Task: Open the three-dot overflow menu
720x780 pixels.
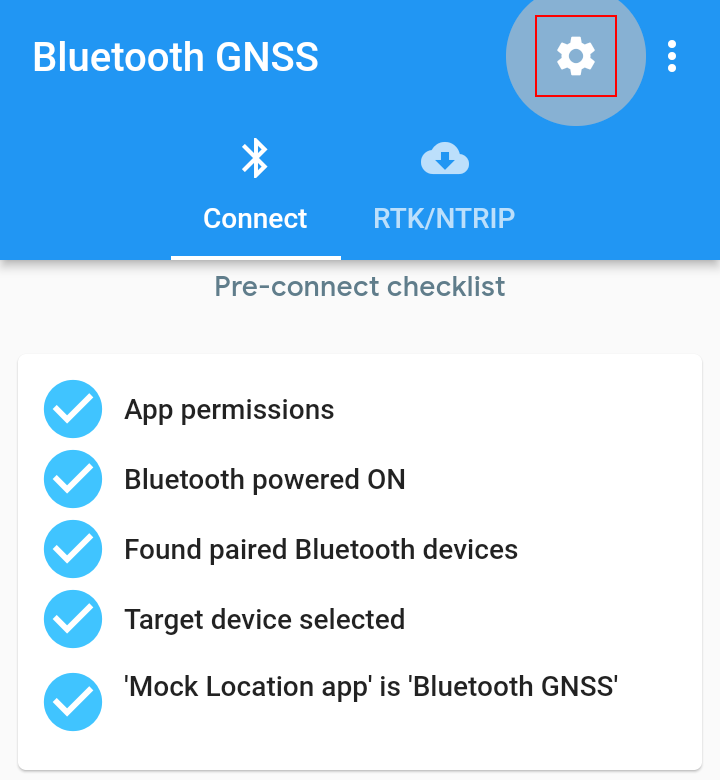Action: coord(672,56)
